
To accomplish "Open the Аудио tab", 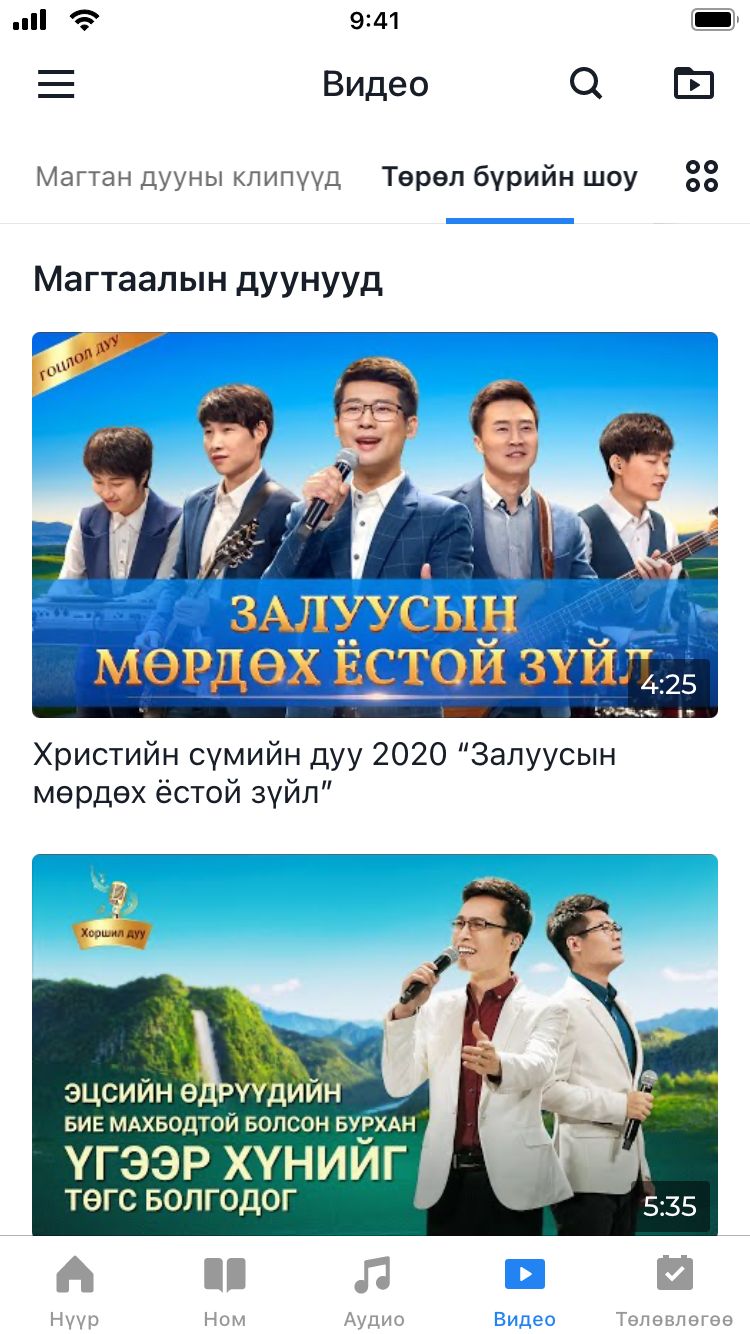I will tap(374, 1290).
